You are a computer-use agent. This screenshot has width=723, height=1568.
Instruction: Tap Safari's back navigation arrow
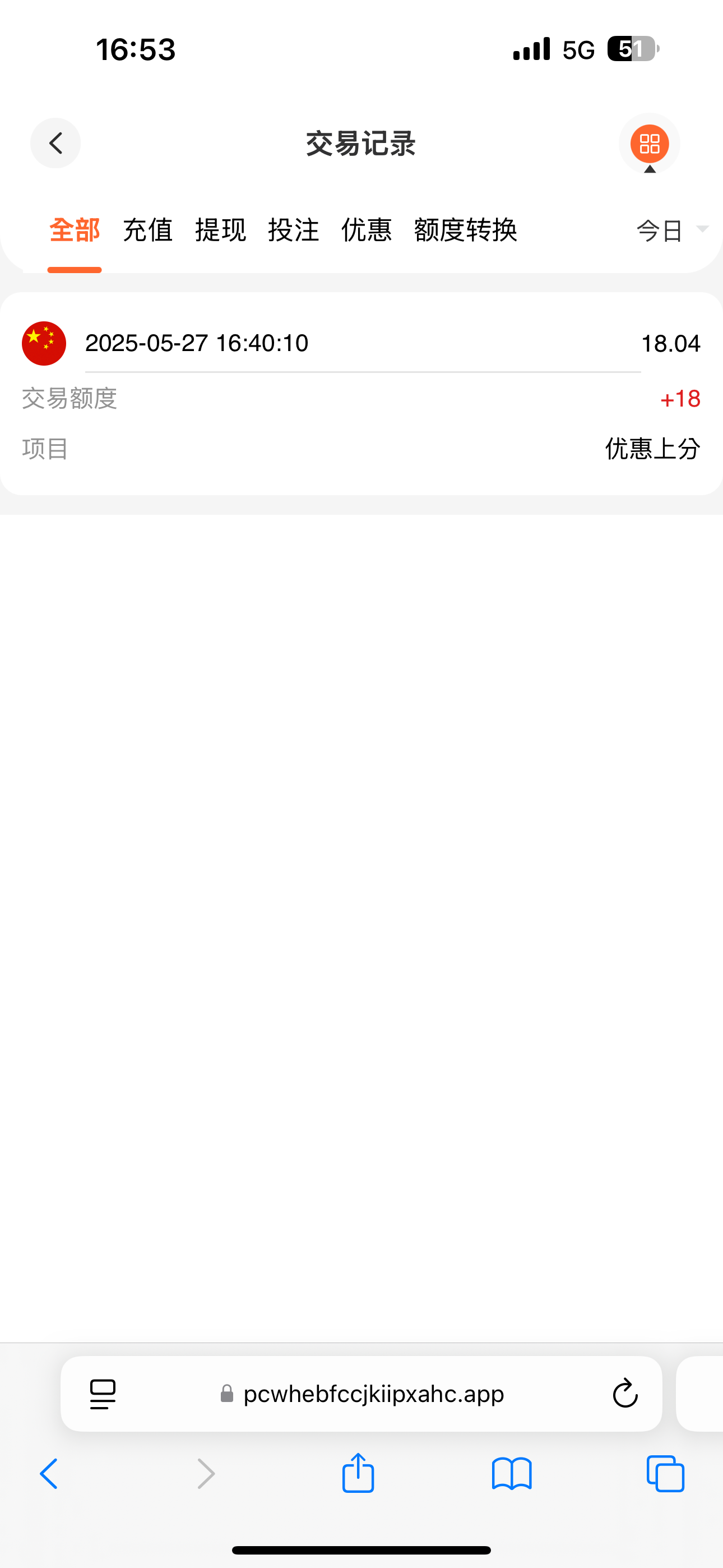tap(49, 1473)
